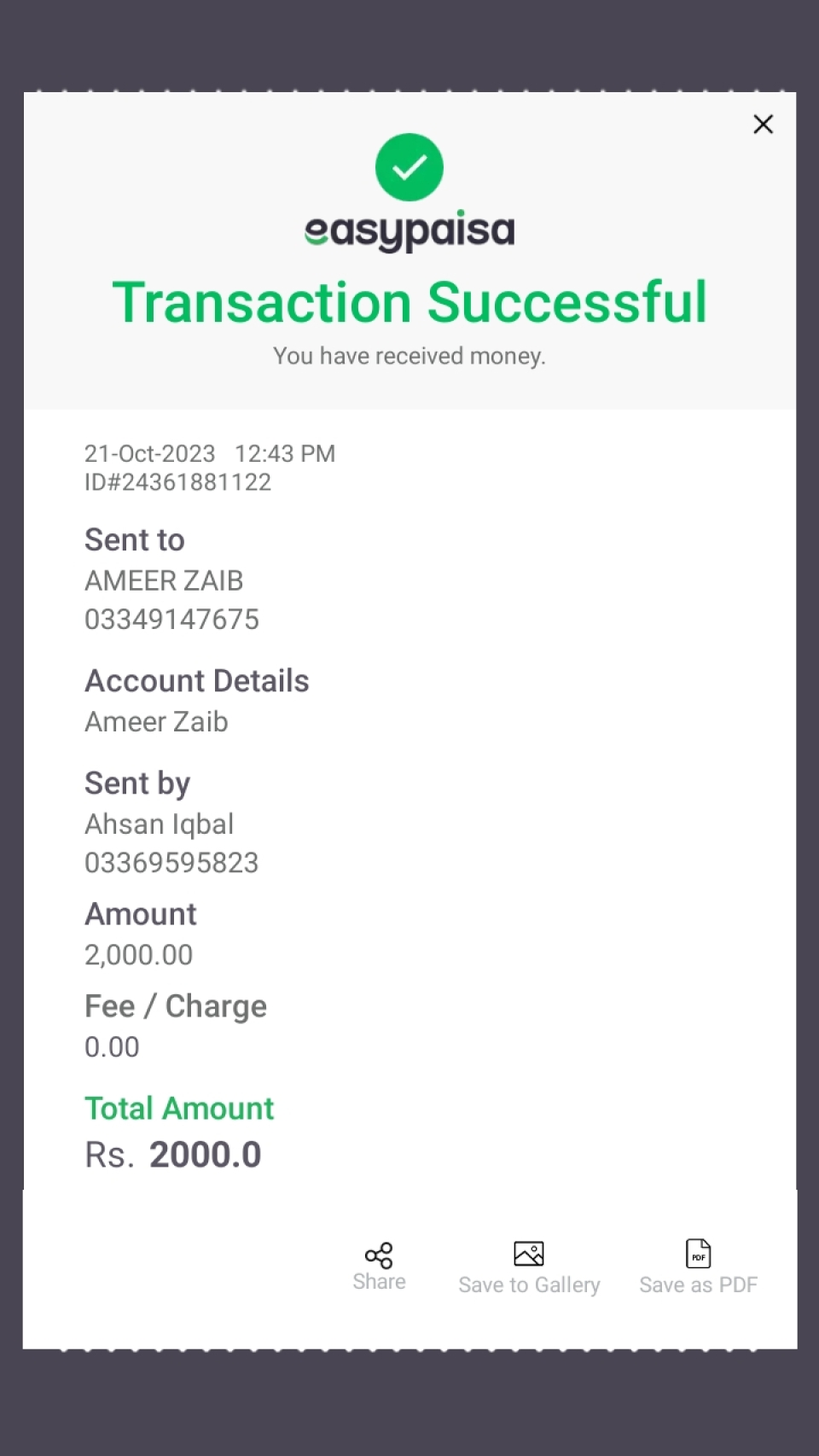Save receipt to Gallery
The image size is (819, 1456).
pos(529,1268)
